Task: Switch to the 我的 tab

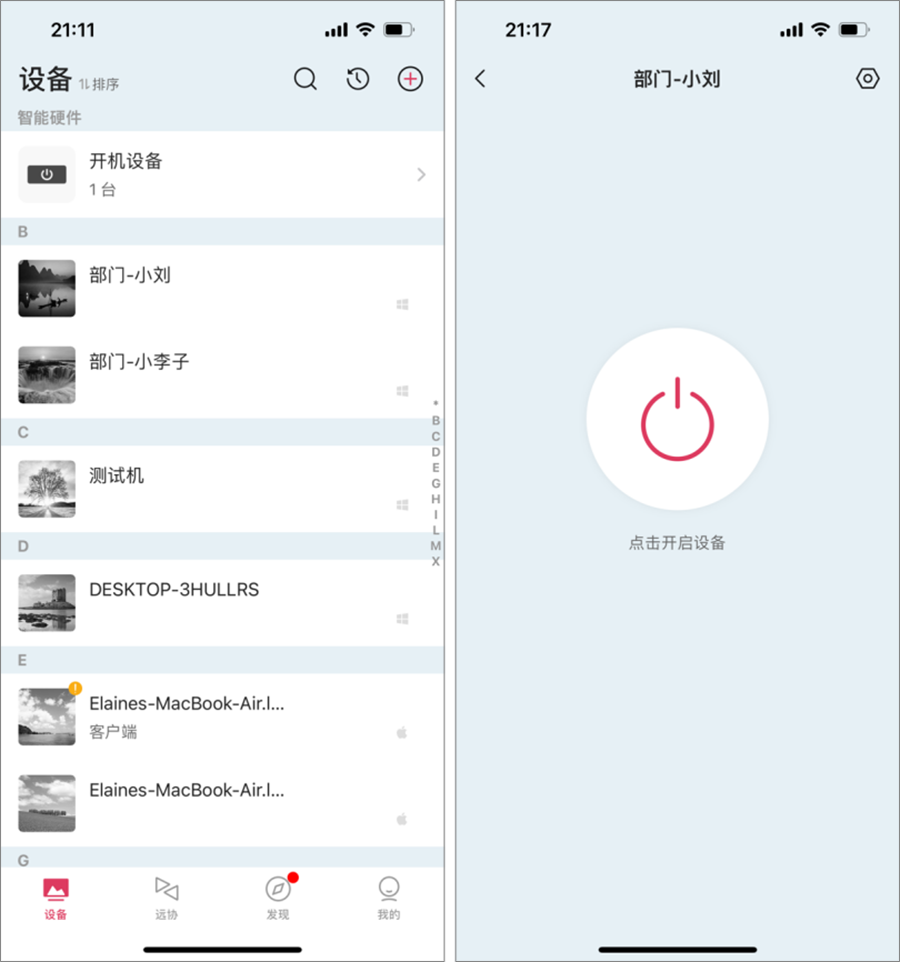Action: pyautogui.click(x=389, y=897)
